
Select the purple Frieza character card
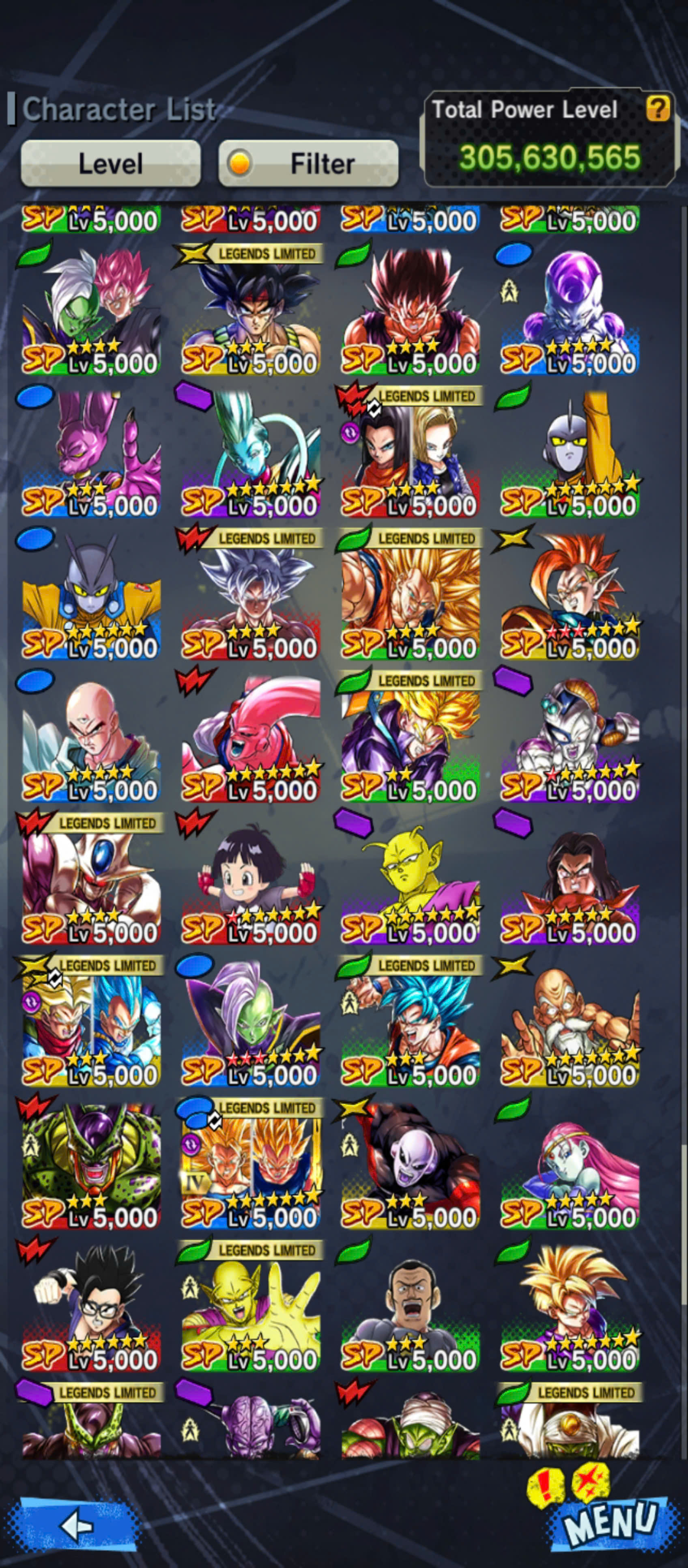point(570,309)
